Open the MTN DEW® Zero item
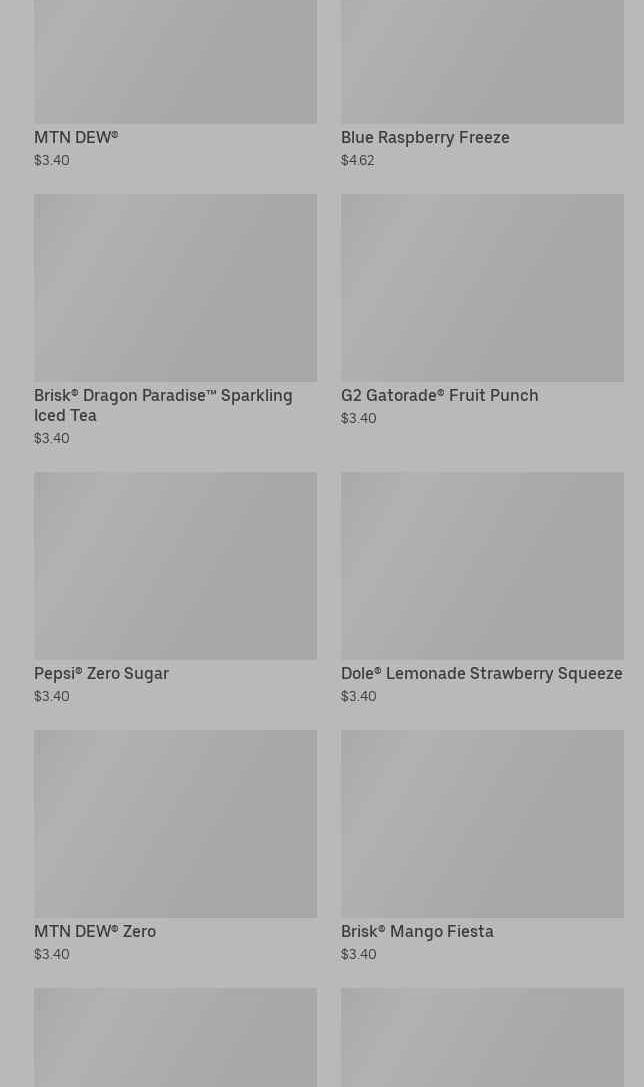The image size is (644, 1087). (x=175, y=846)
